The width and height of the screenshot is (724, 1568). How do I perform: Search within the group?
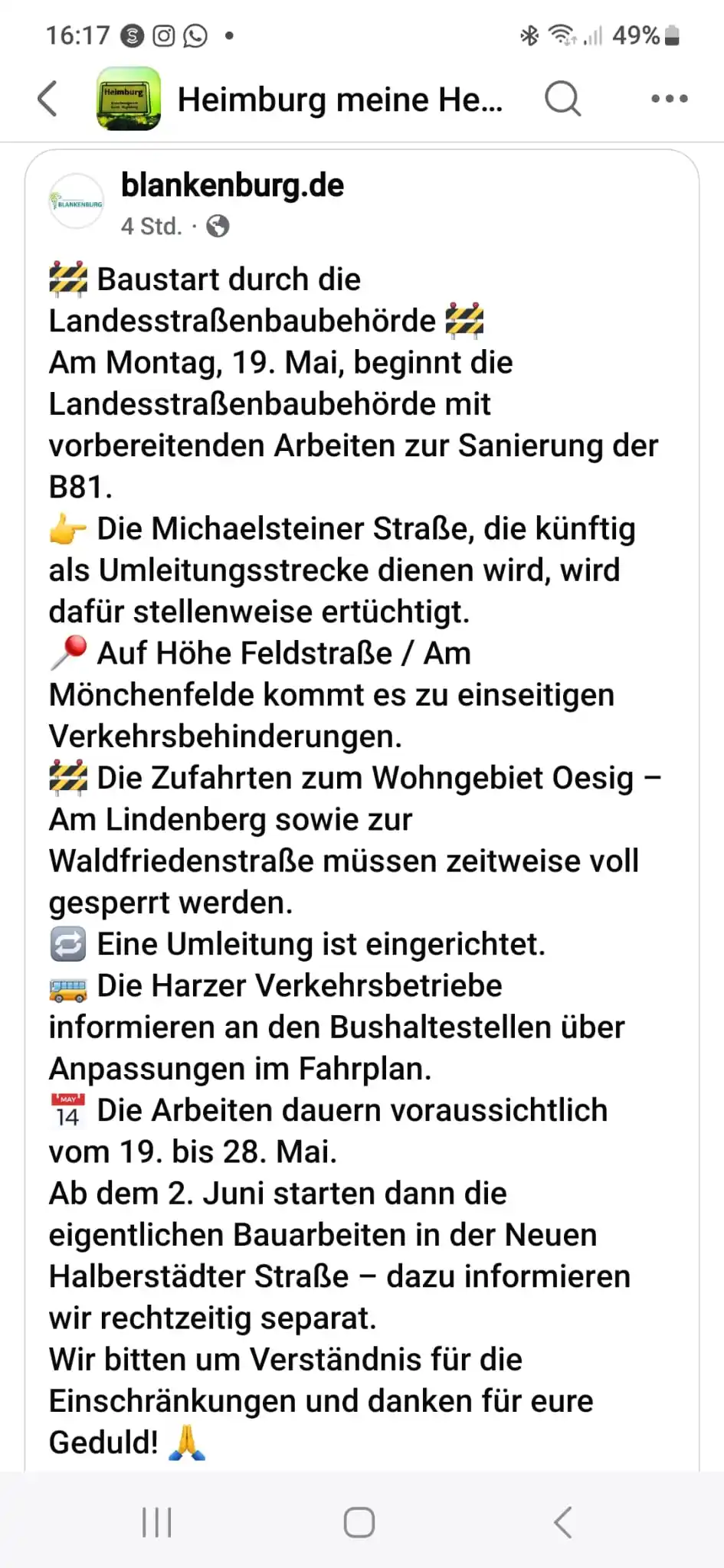pyautogui.click(x=562, y=99)
